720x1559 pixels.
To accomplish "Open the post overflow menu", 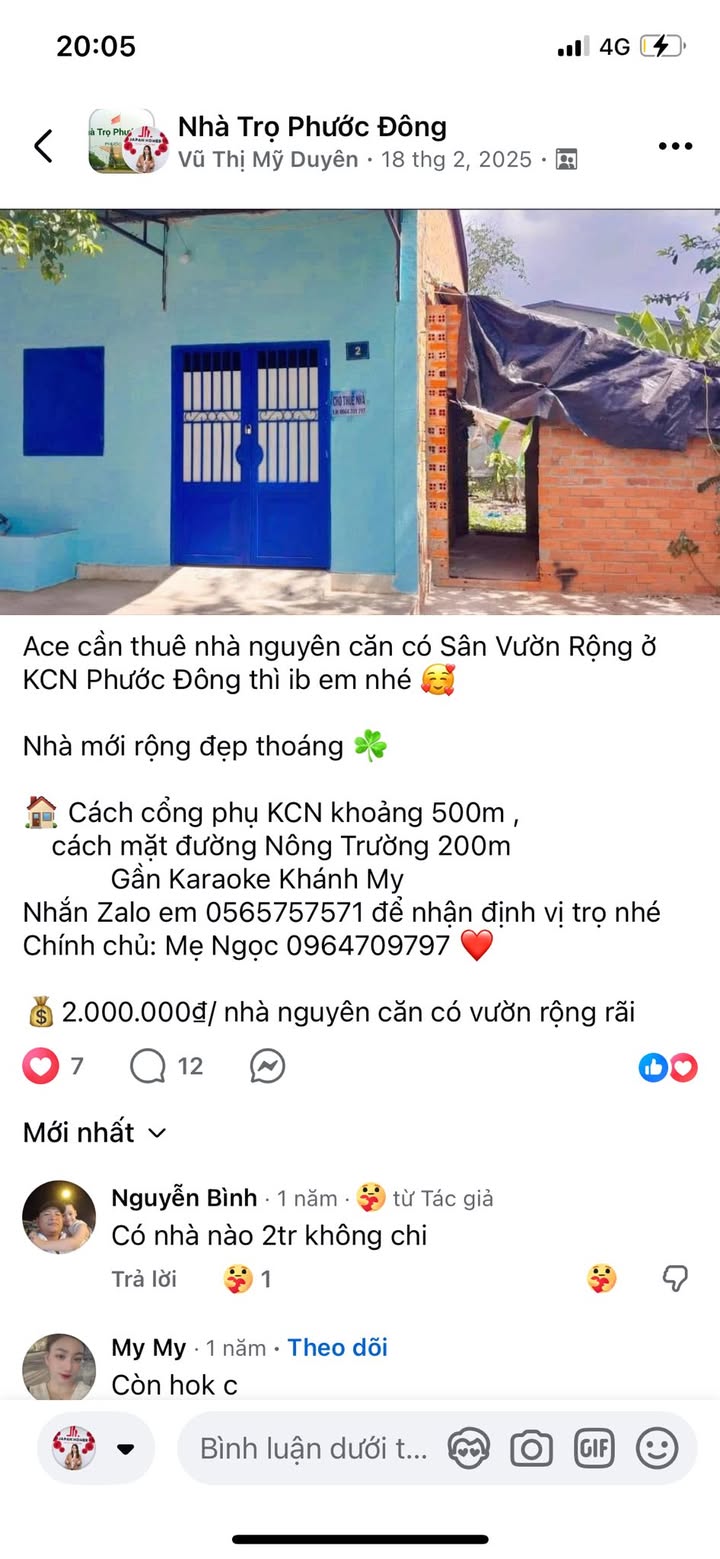I will tap(675, 146).
